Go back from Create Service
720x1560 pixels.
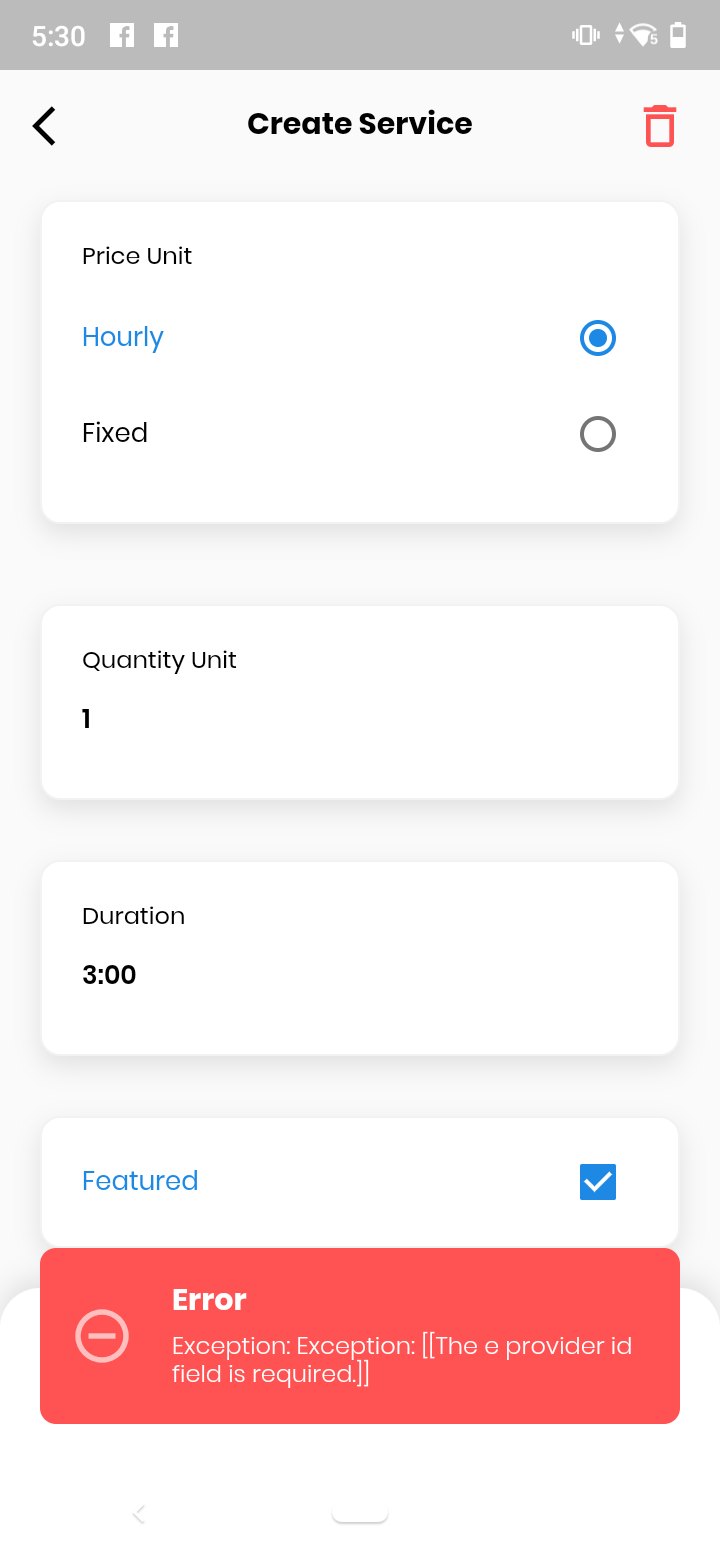pos(44,126)
